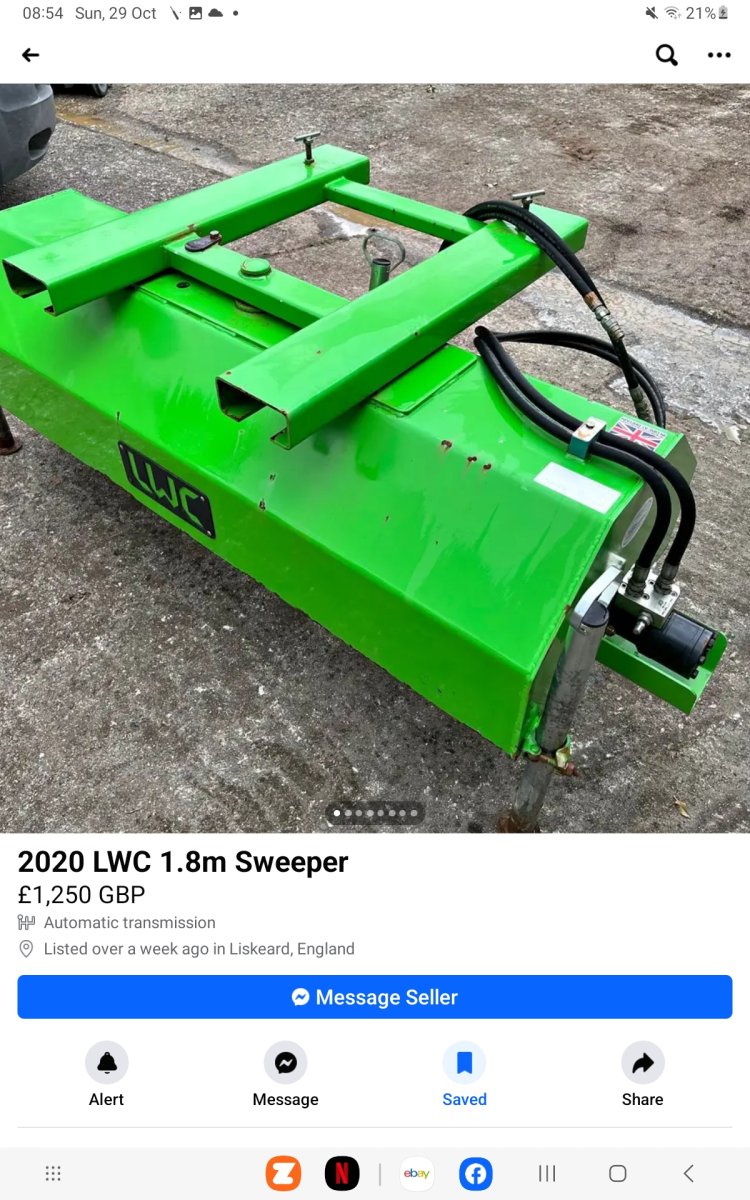750x1200 pixels.
Task: Open the LWC sweeper listing photo
Action: tap(375, 458)
